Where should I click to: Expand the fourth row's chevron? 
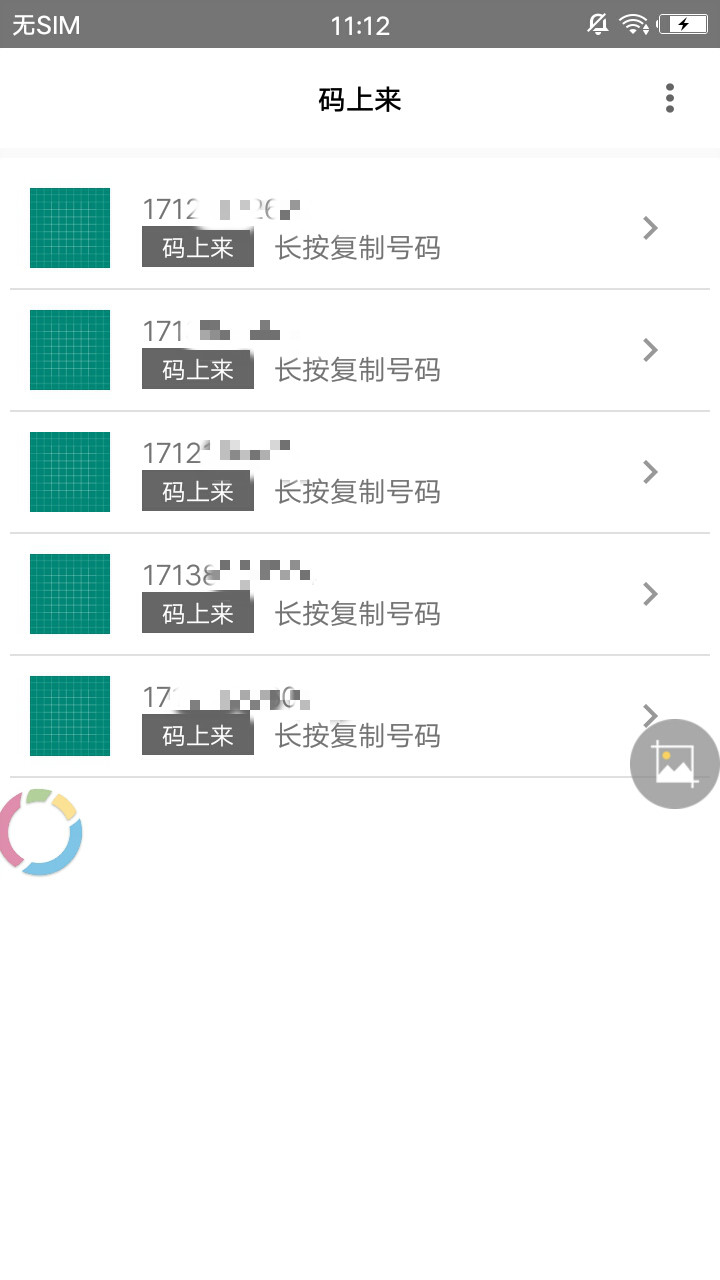point(650,594)
